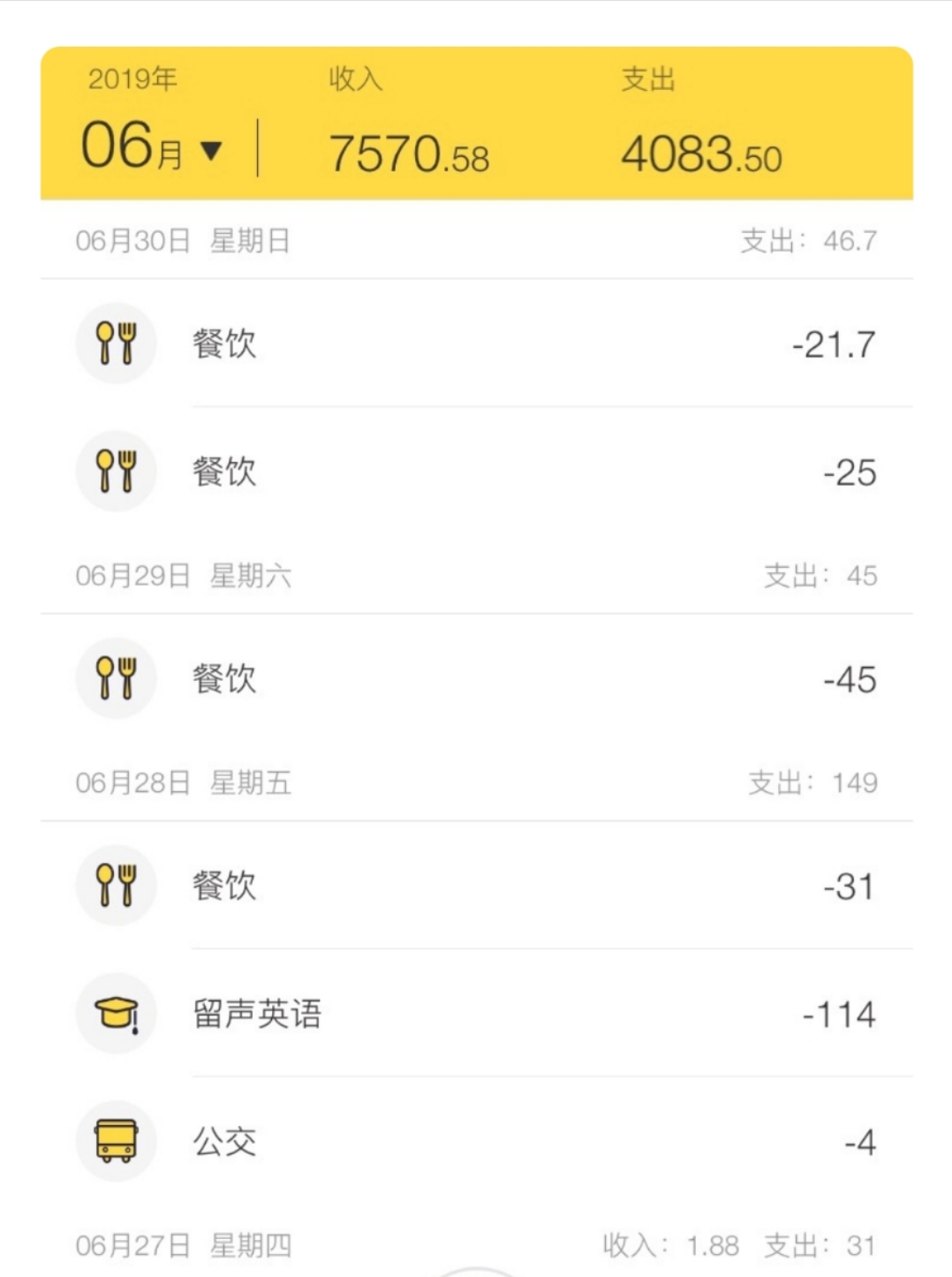Click the dropdown arrow next to 06月

coord(212,148)
